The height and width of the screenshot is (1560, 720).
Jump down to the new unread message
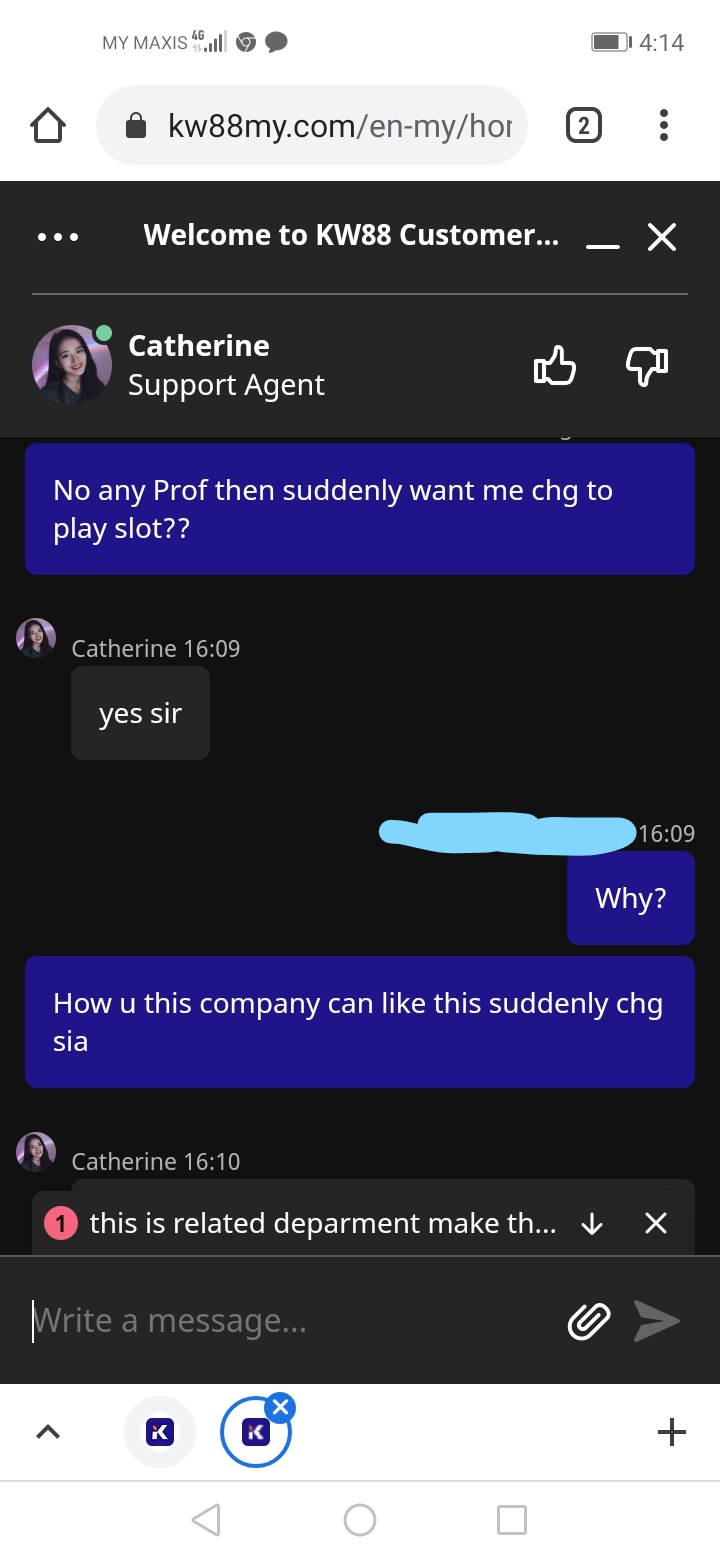pos(592,1224)
